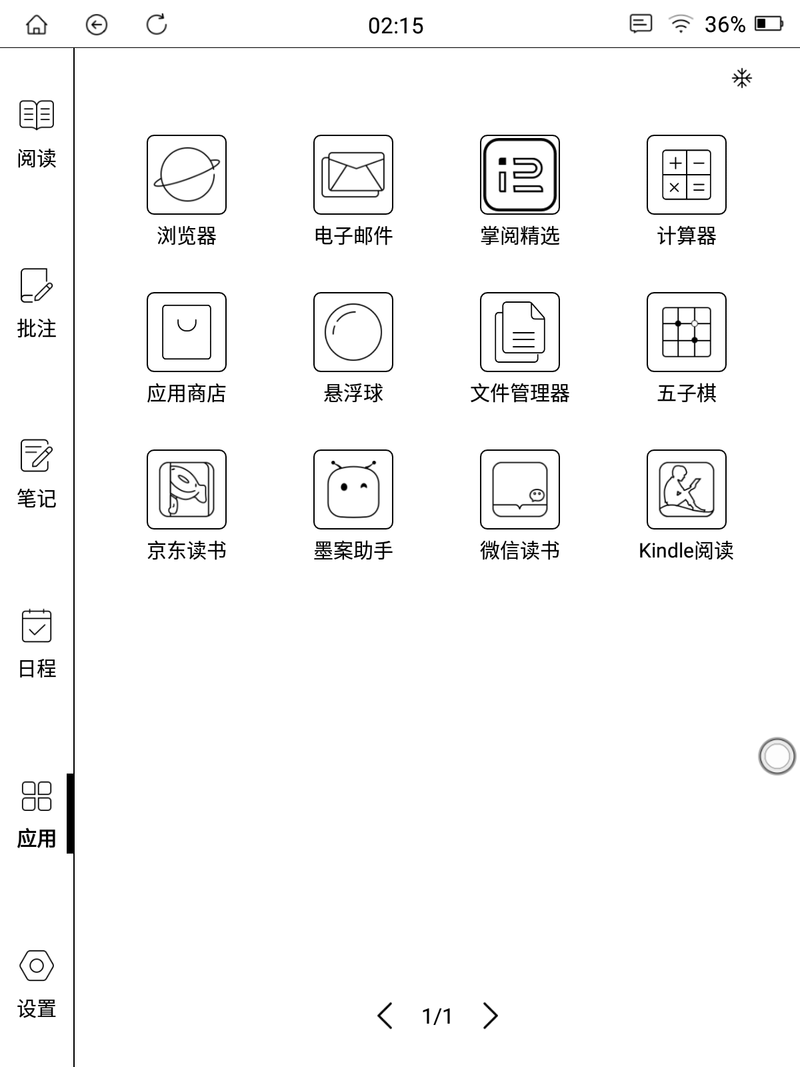Open Kindle阅读 app
This screenshot has height=1067, width=800.
pos(686,489)
